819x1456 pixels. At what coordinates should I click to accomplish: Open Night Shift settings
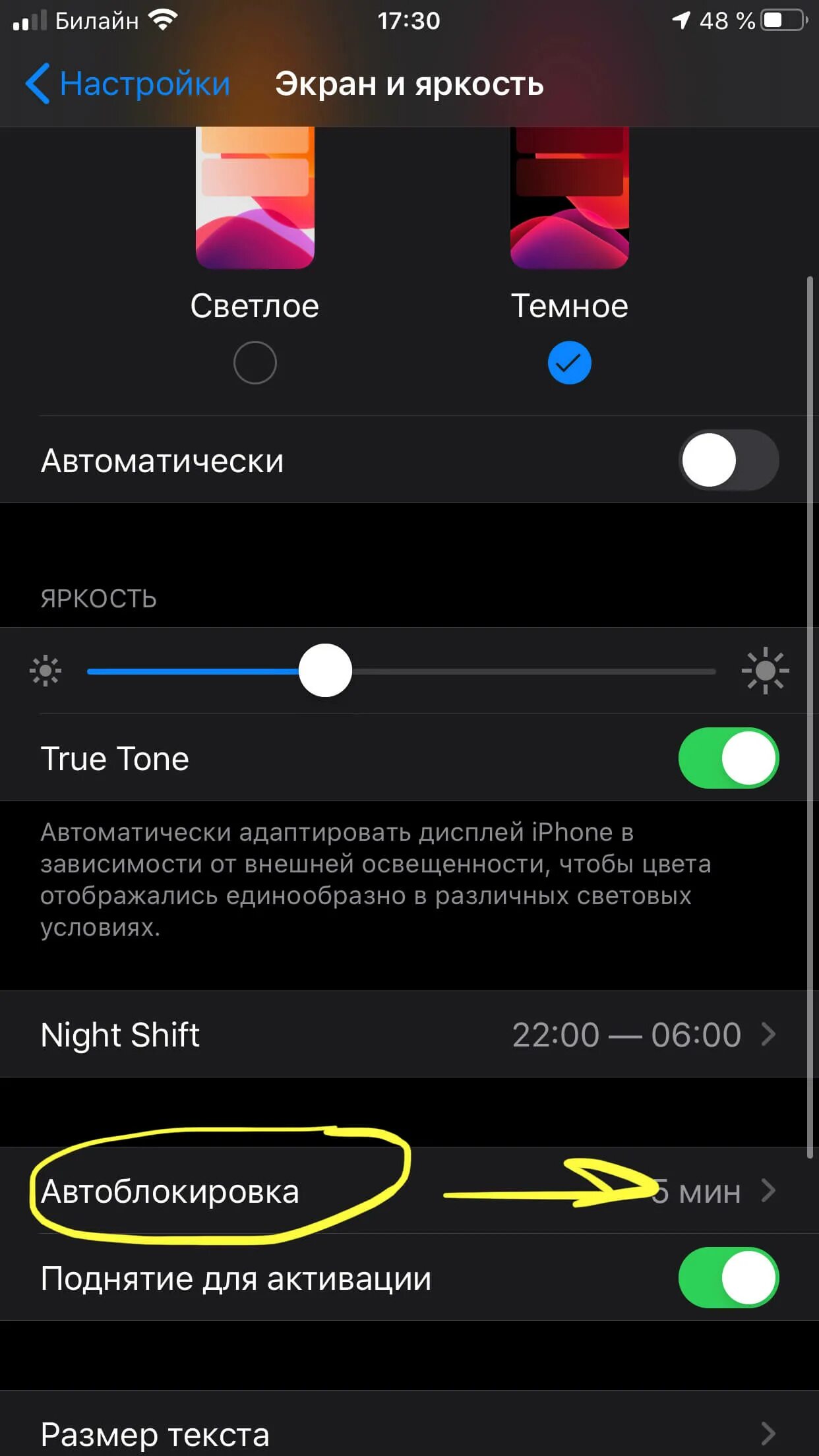click(409, 1034)
